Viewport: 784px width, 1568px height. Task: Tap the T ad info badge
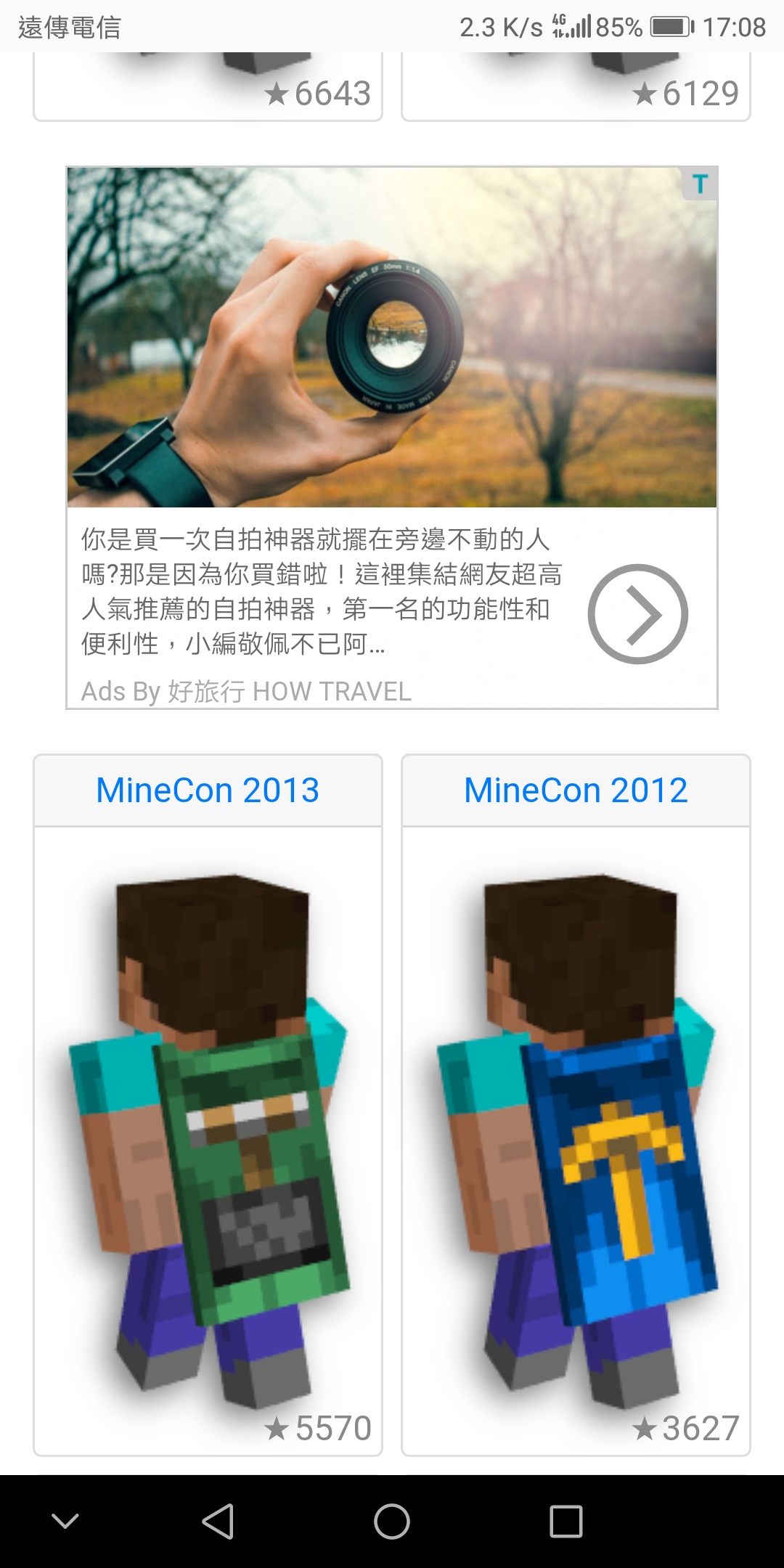point(700,184)
